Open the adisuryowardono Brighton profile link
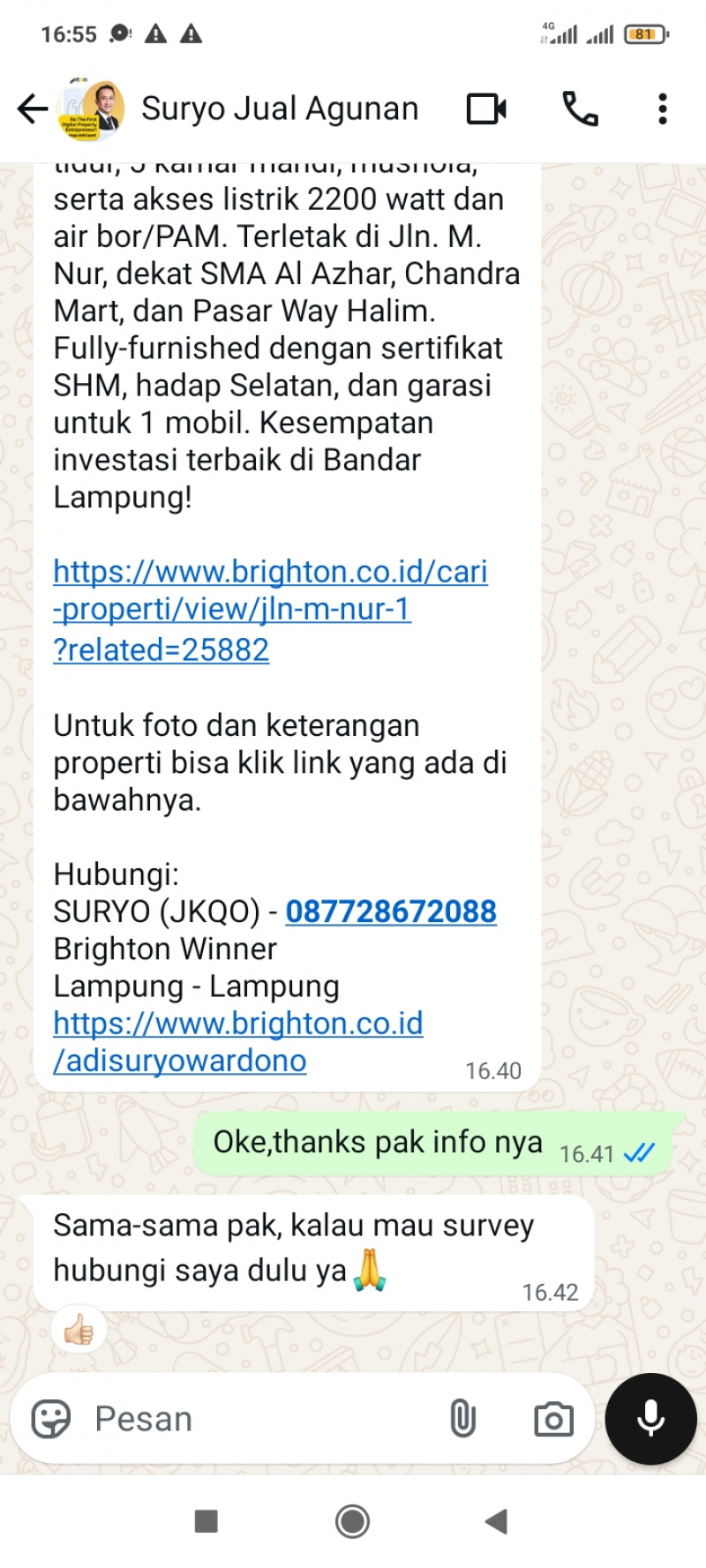This screenshot has height=1568, width=706. pyautogui.click(x=237, y=1042)
